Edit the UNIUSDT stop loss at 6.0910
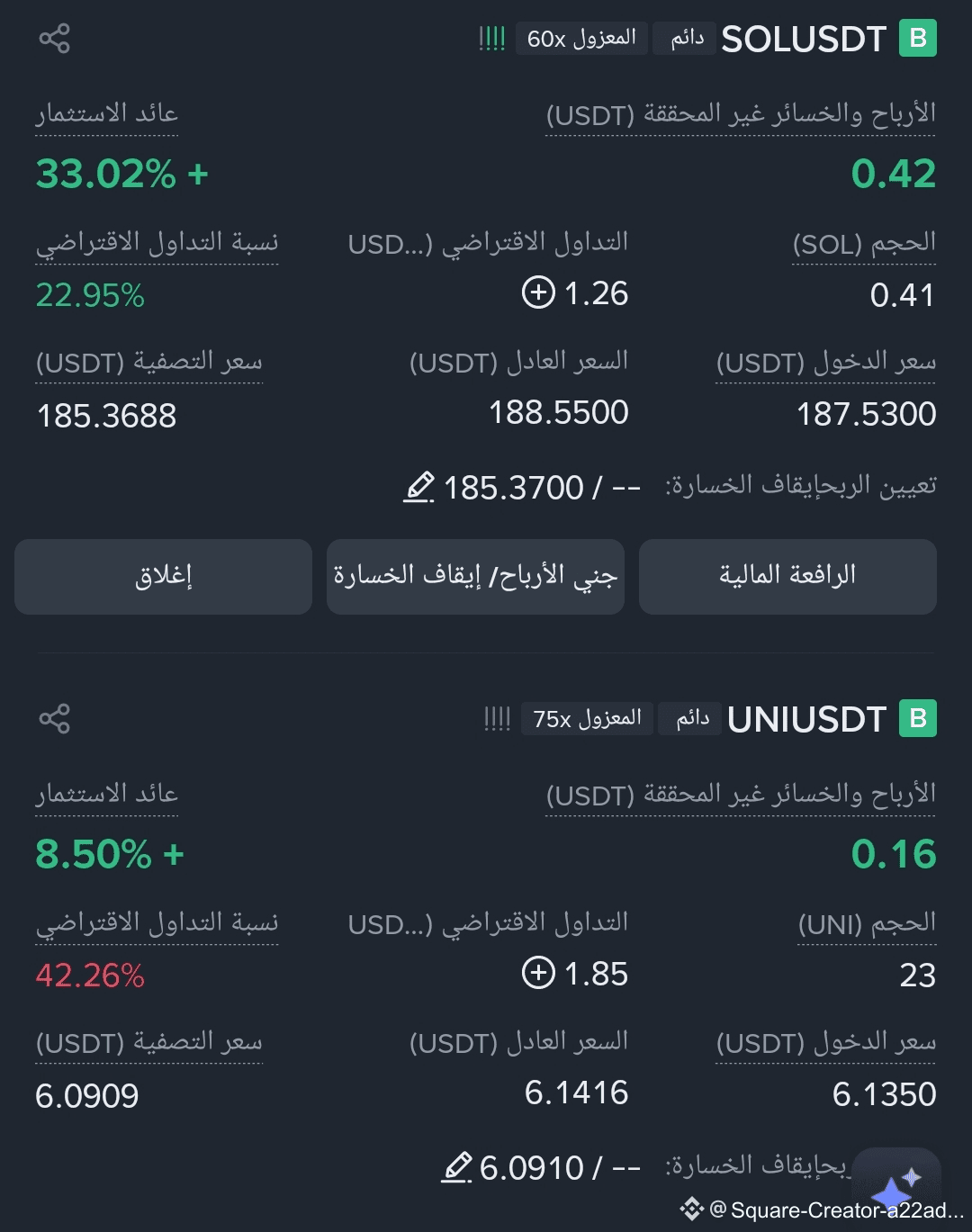The width and height of the screenshot is (972, 1232). coord(457,1168)
